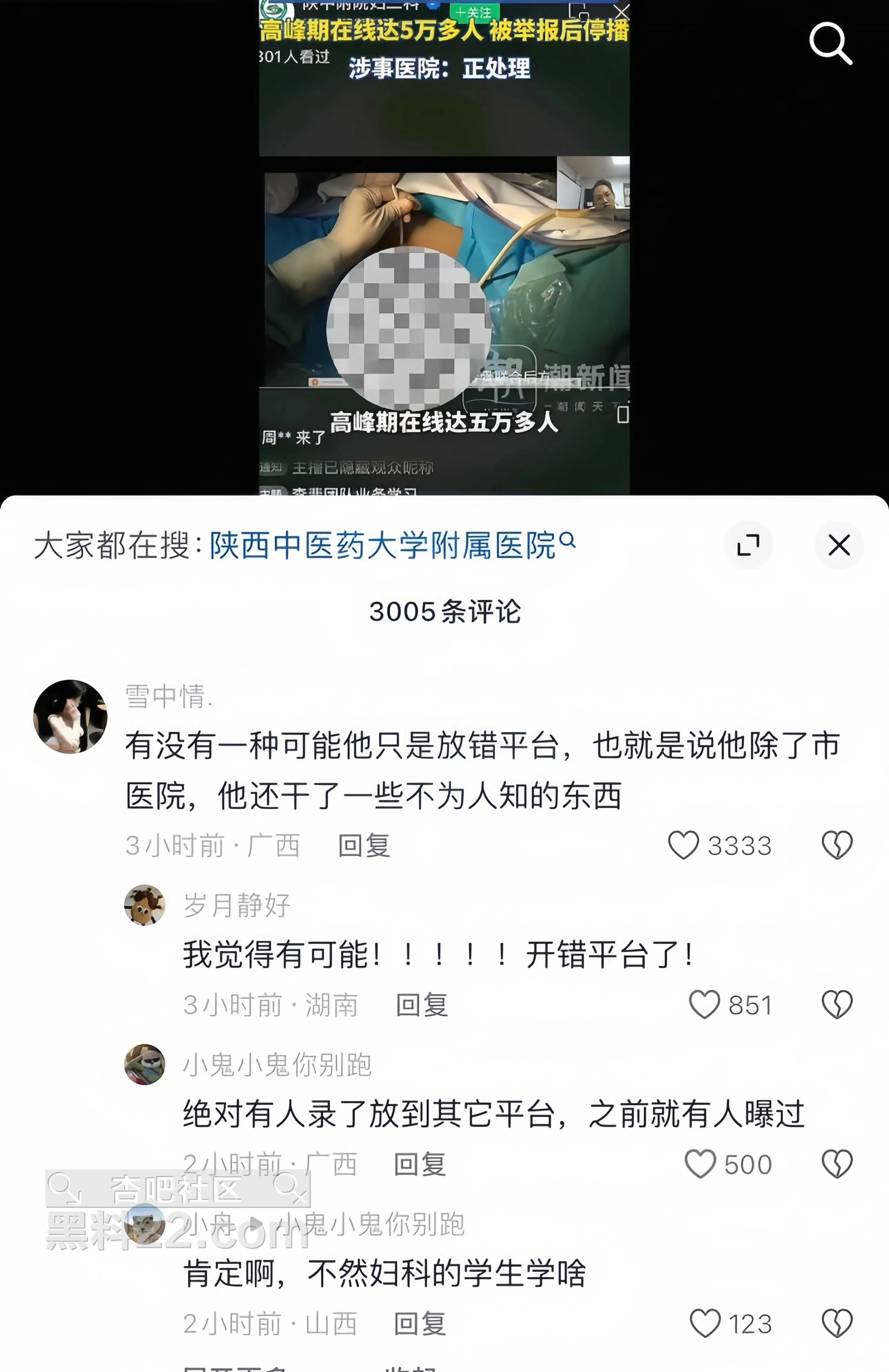Close the comments panel
The height and width of the screenshot is (1372, 889).
click(839, 545)
